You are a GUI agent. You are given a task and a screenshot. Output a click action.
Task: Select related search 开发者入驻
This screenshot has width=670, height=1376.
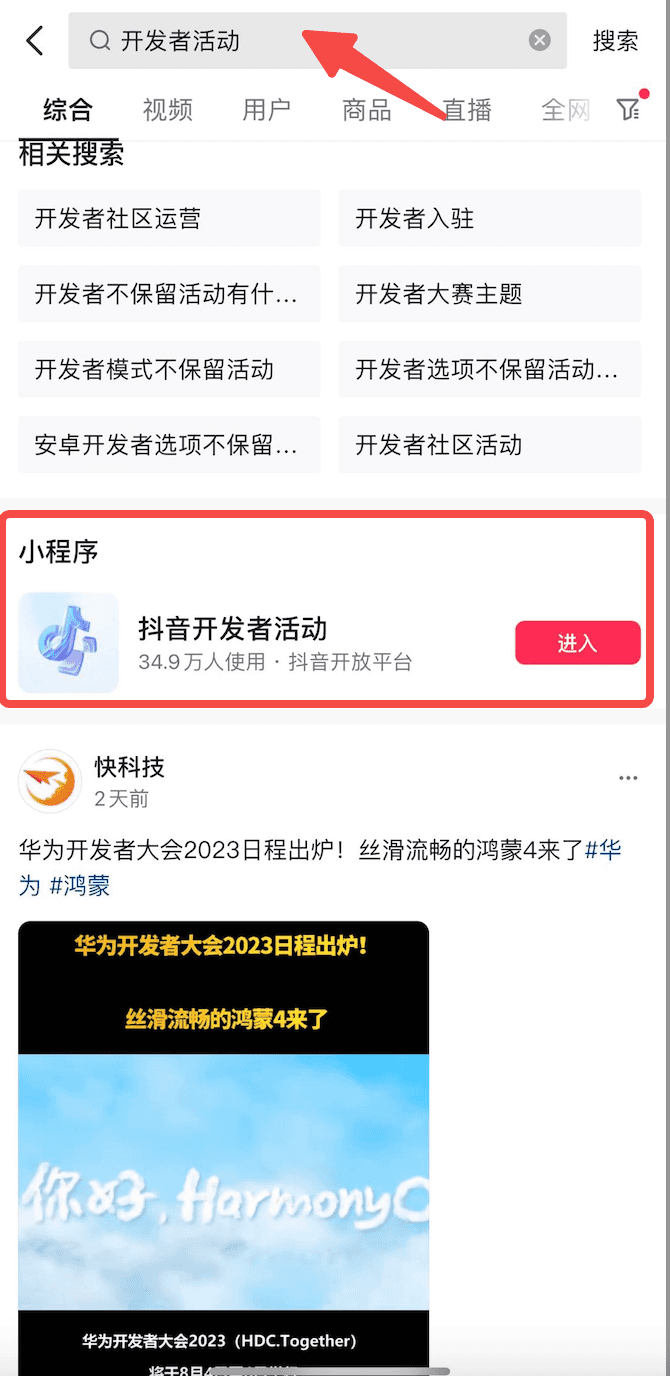click(x=489, y=219)
